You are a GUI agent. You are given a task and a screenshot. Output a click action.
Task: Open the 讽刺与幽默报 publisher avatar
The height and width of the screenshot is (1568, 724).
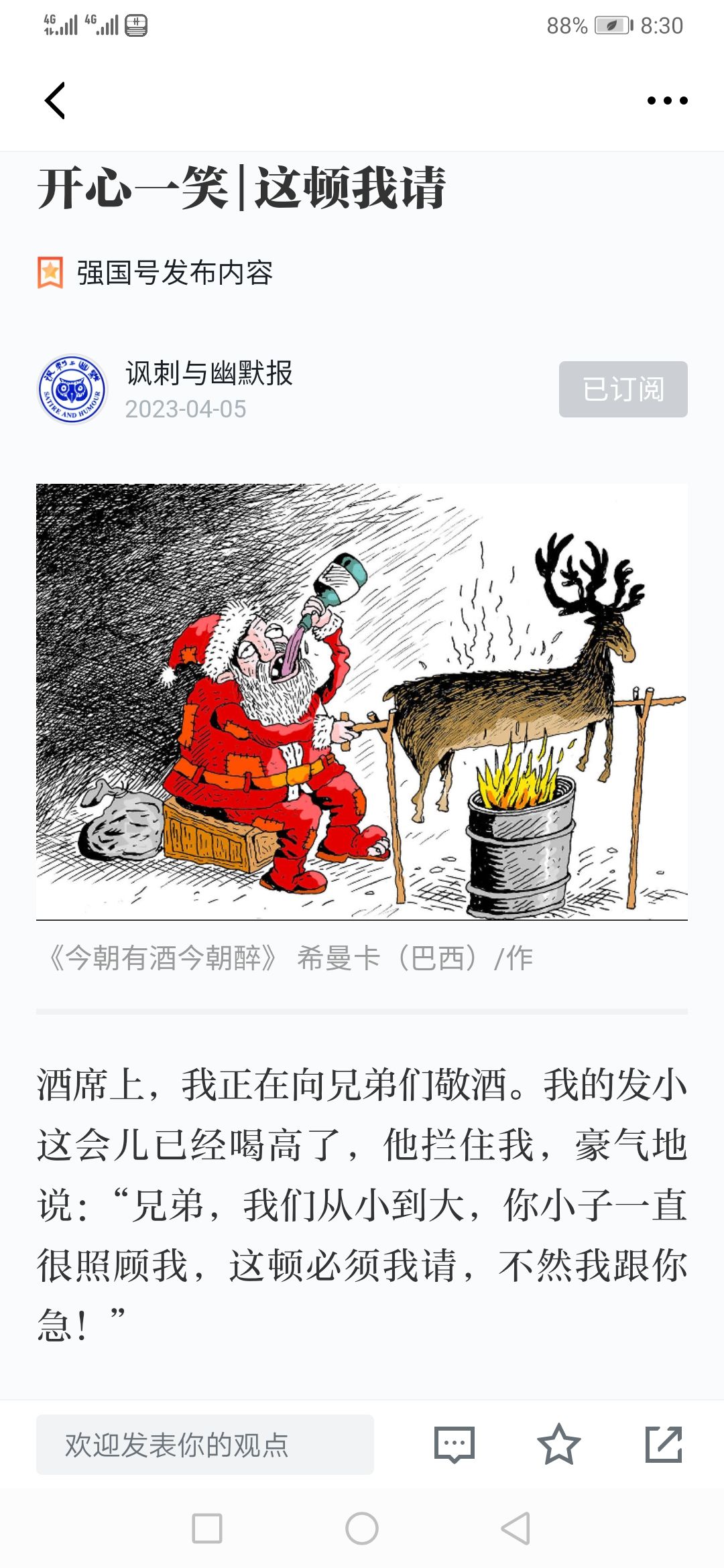click(x=72, y=389)
